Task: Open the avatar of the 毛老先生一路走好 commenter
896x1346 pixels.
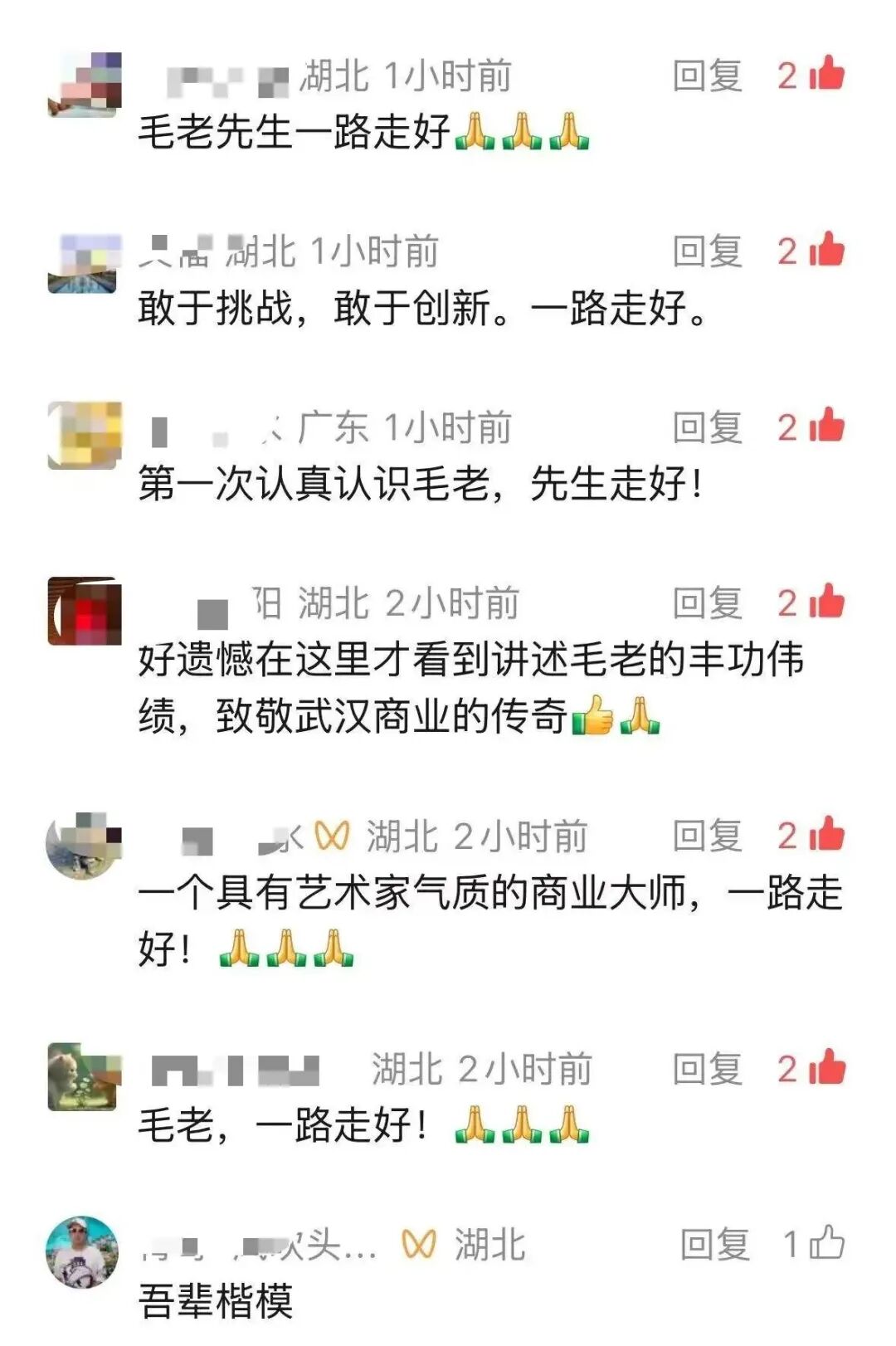Action: coord(85,84)
